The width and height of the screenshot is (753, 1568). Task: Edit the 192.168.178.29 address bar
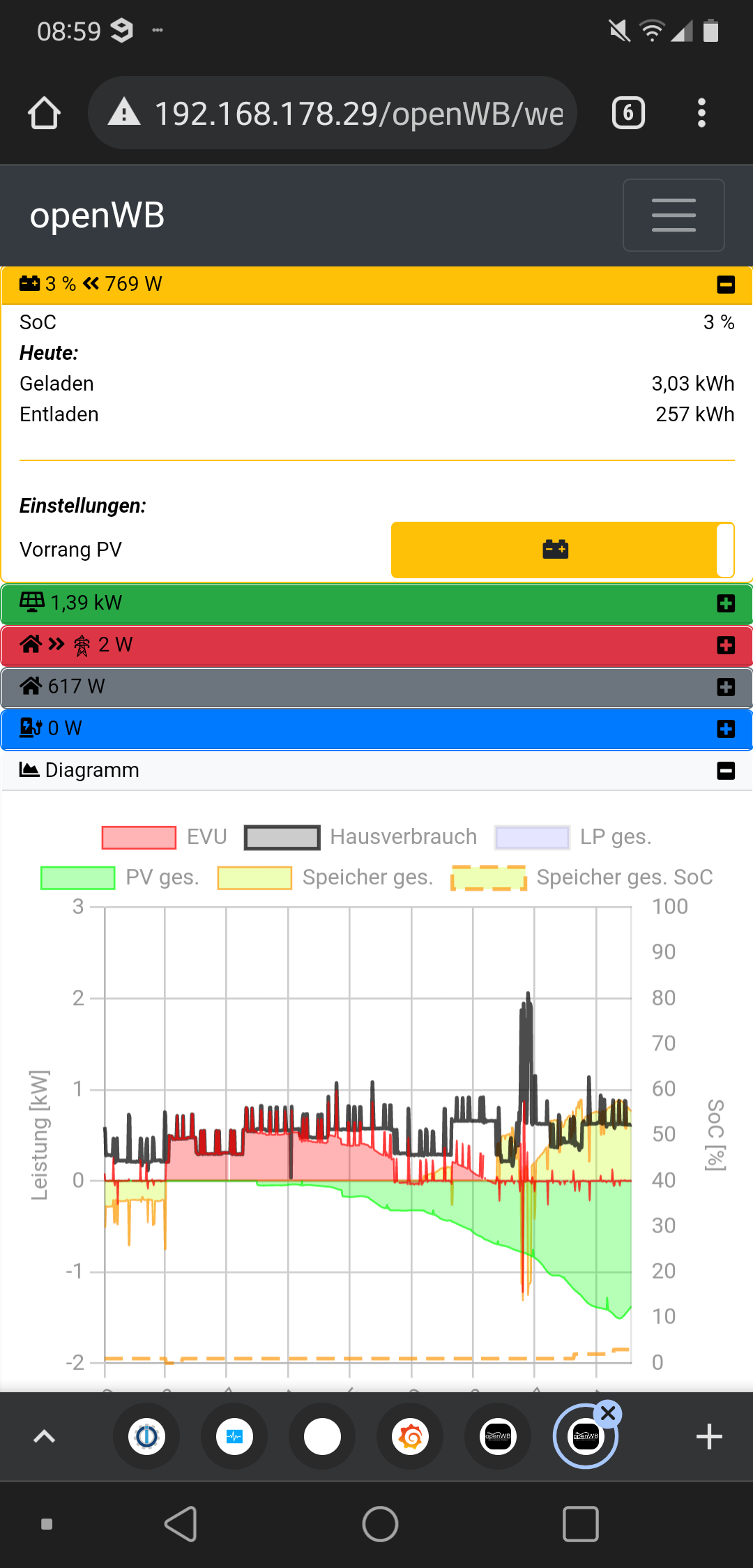[357, 113]
